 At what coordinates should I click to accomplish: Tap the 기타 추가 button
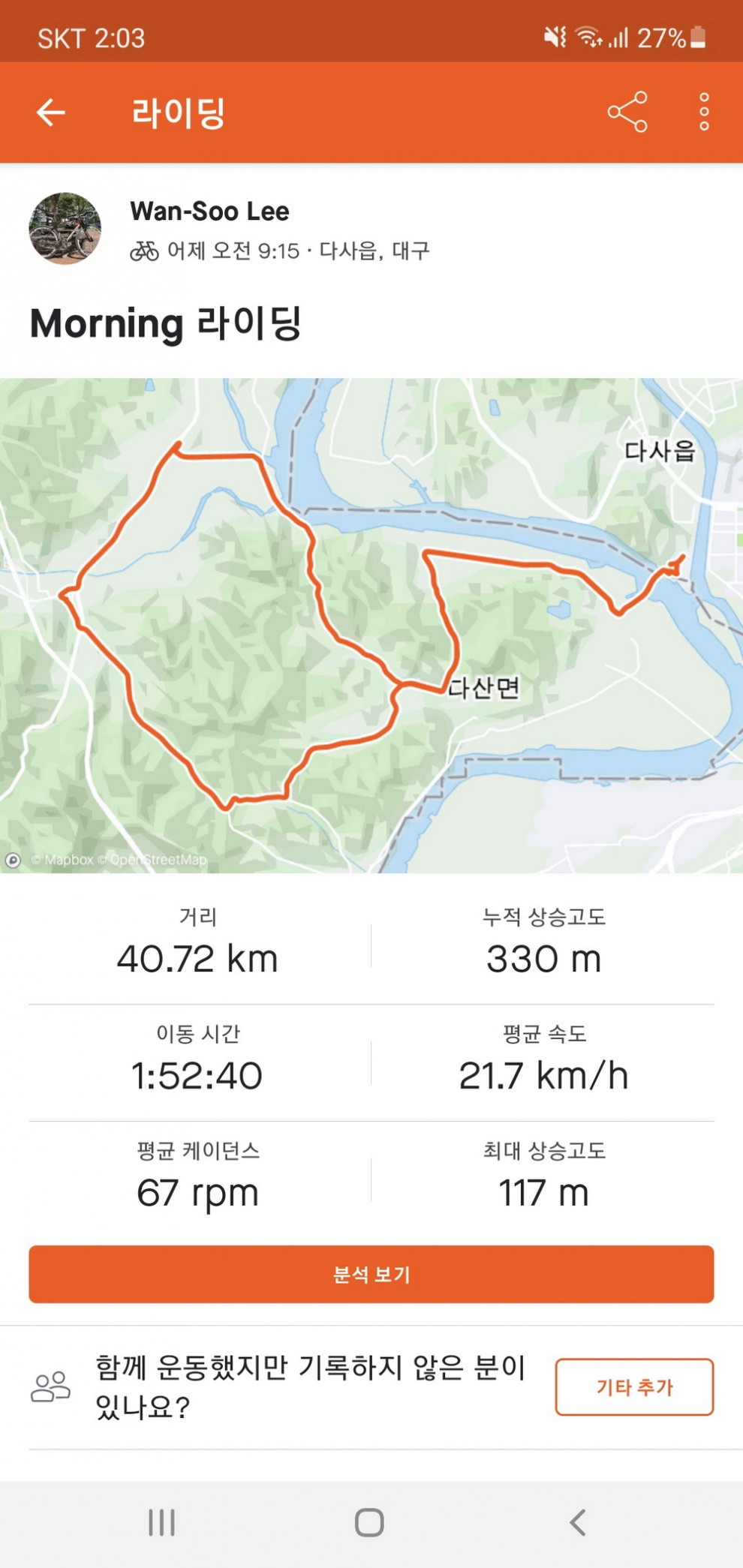pyautogui.click(x=634, y=1386)
